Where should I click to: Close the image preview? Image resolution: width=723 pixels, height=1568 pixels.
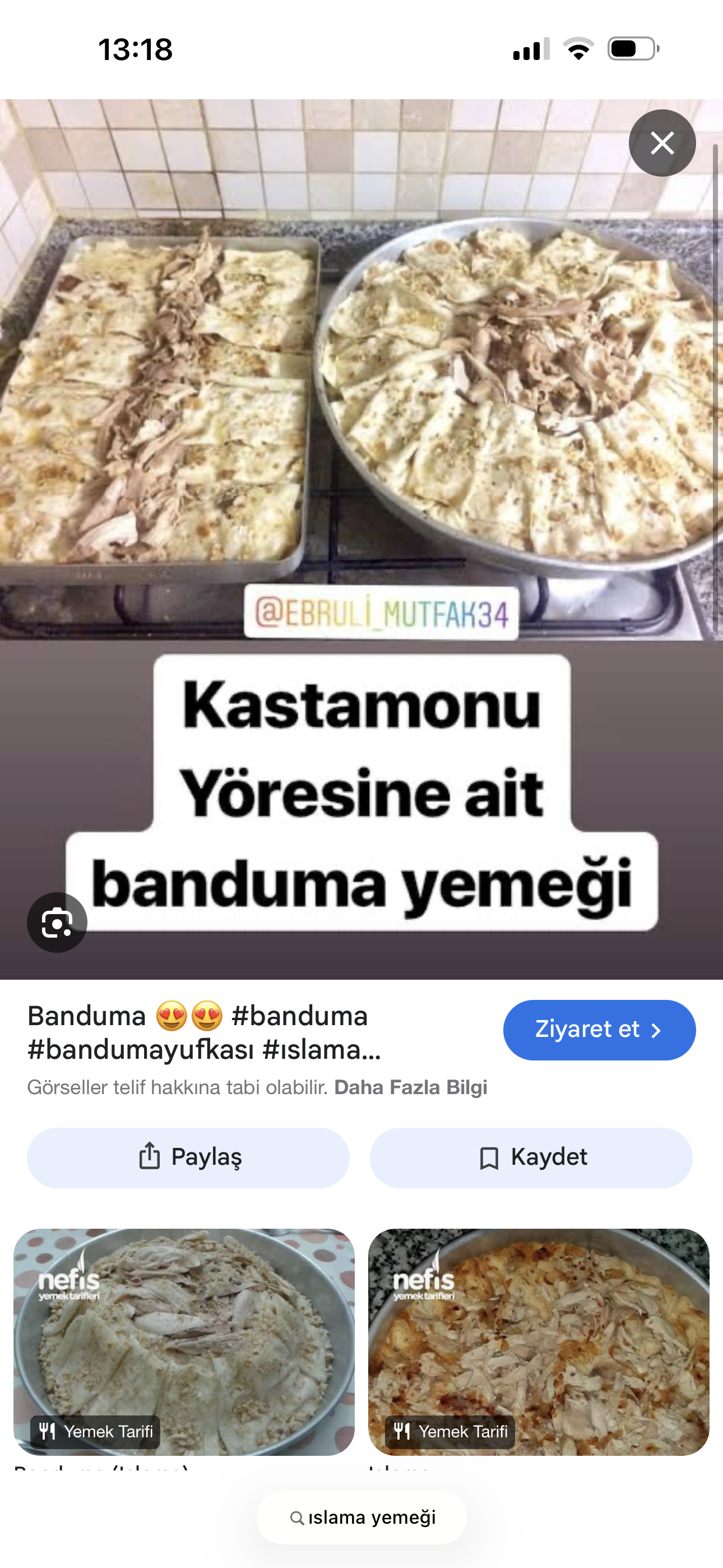661,143
